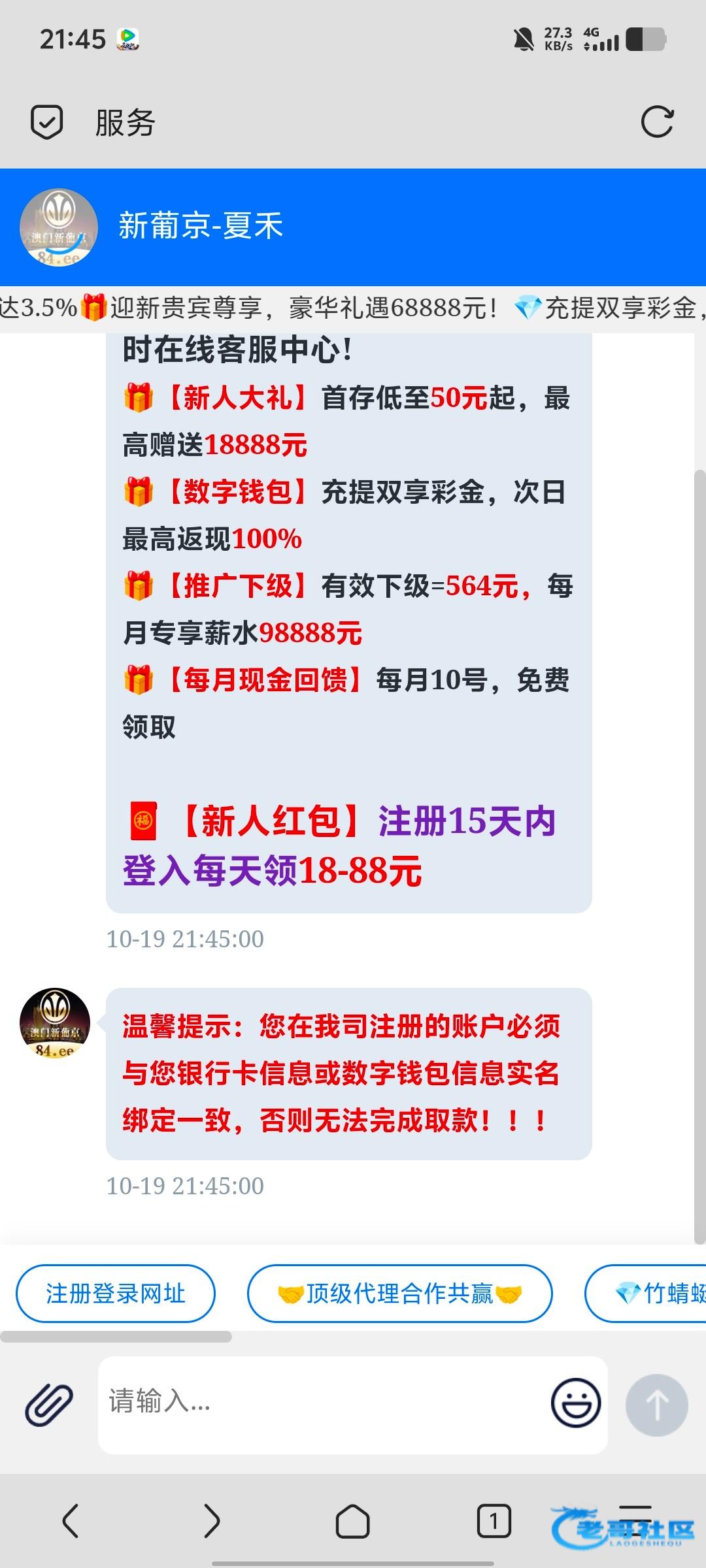Image resolution: width=706 pixels, height=1568 pixels.
Task: Open the browser tabs switcher
Action: pyautogui.click(x=494, y=1521)
